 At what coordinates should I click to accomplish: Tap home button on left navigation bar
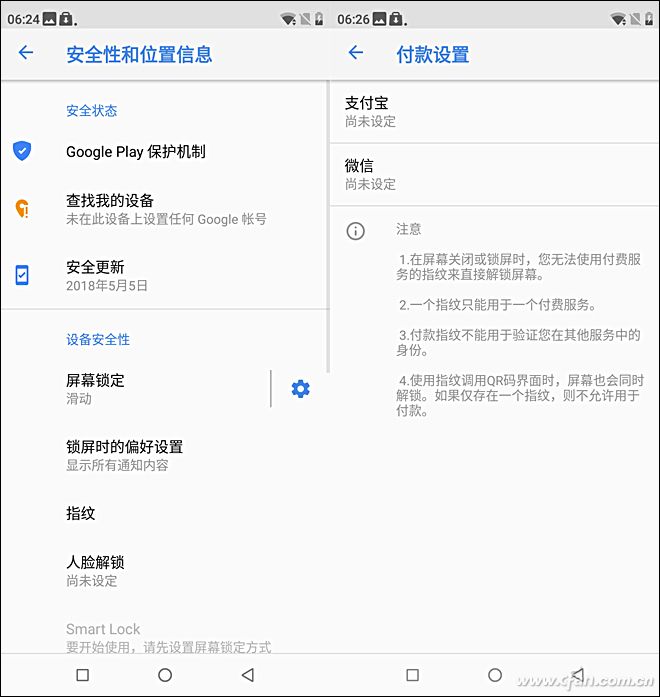tap(165, 675)
